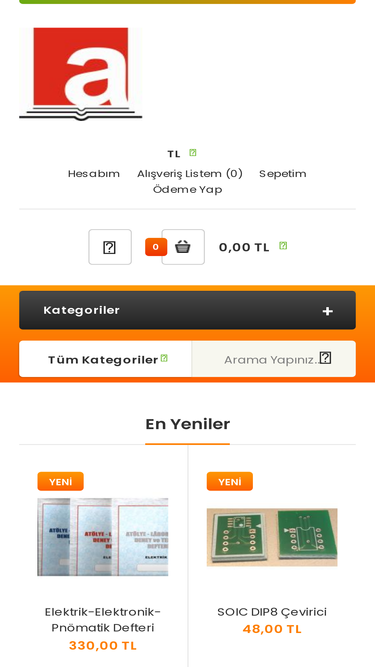
Task: Open Elektrik-Elektronik-Pnömatik Defteri product
Action: coord(102,620)
